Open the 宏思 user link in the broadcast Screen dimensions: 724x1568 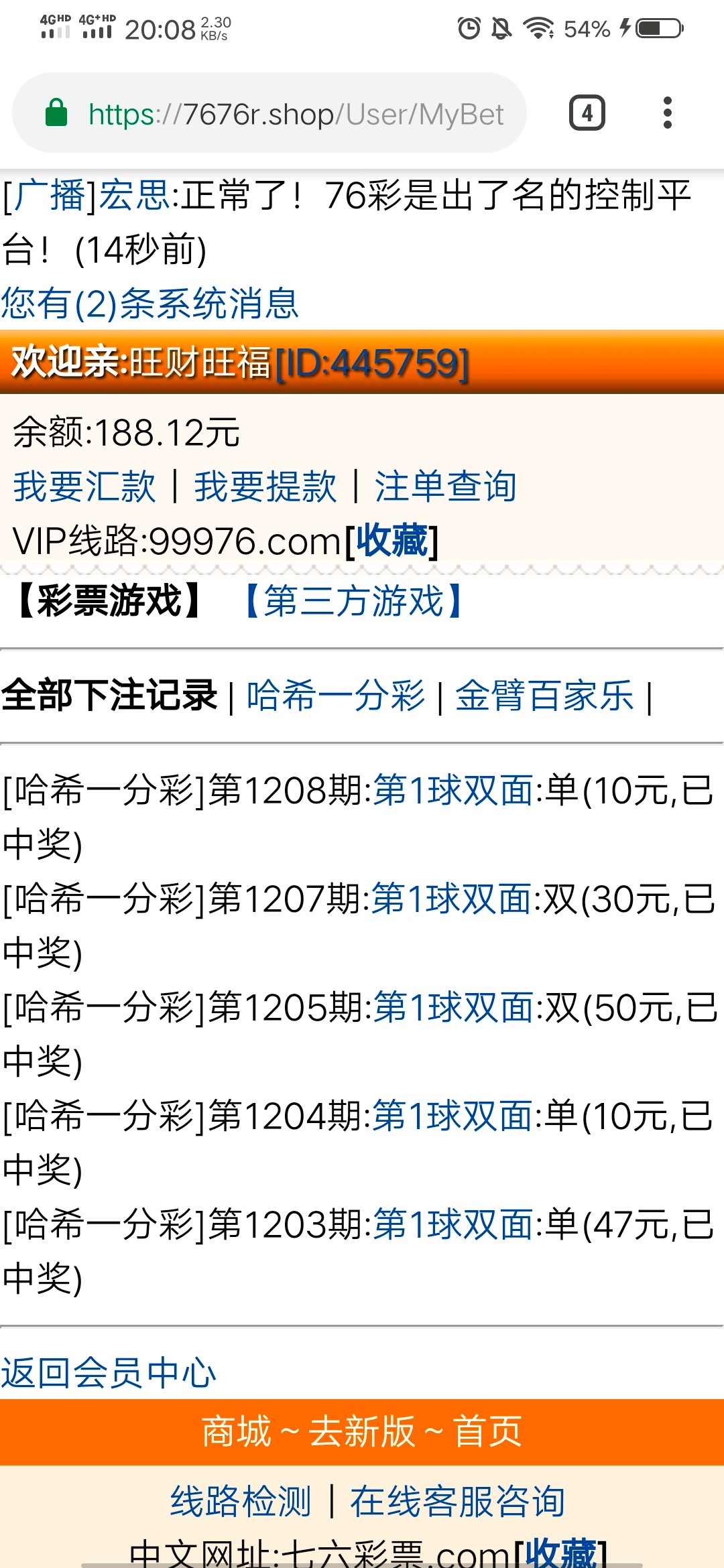[135, 196]
